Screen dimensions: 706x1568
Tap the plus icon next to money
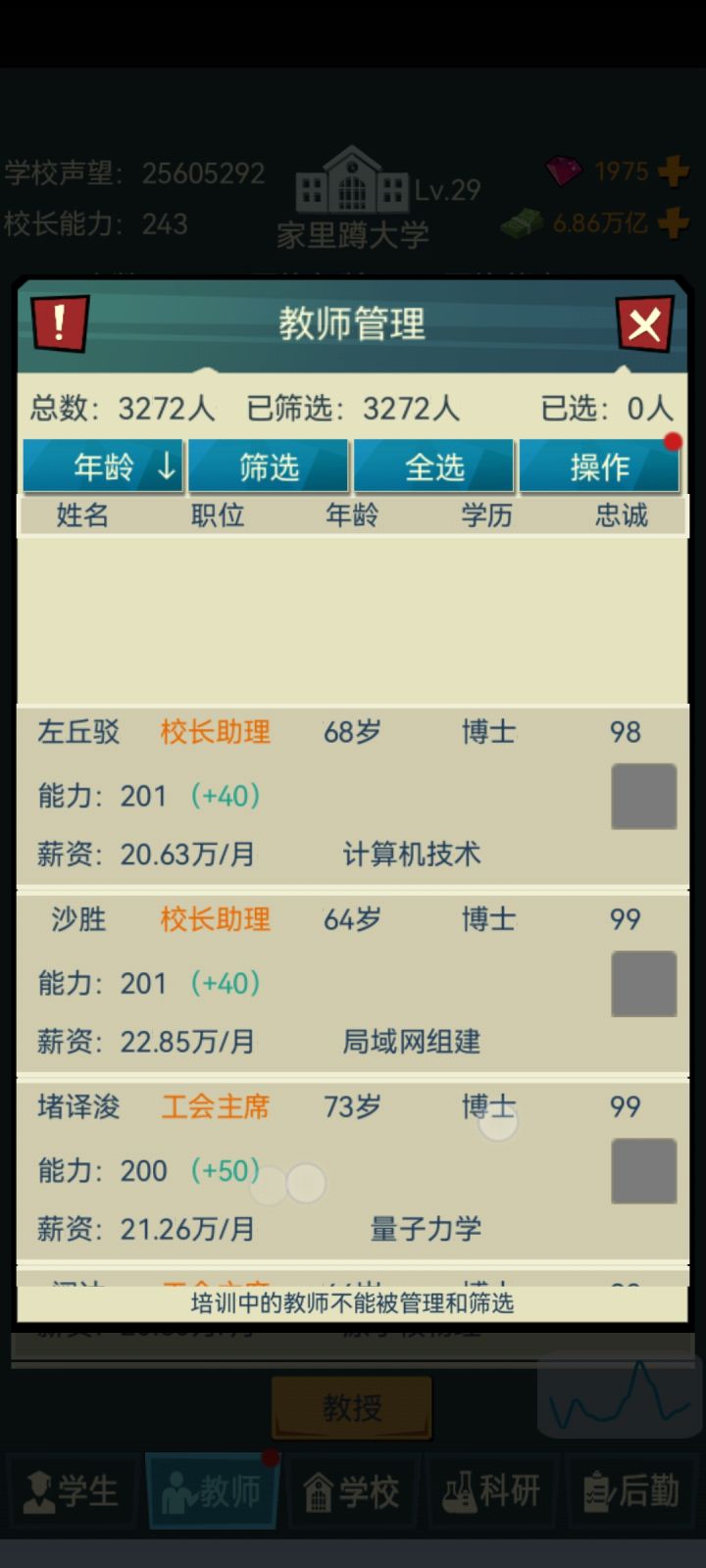673,223
